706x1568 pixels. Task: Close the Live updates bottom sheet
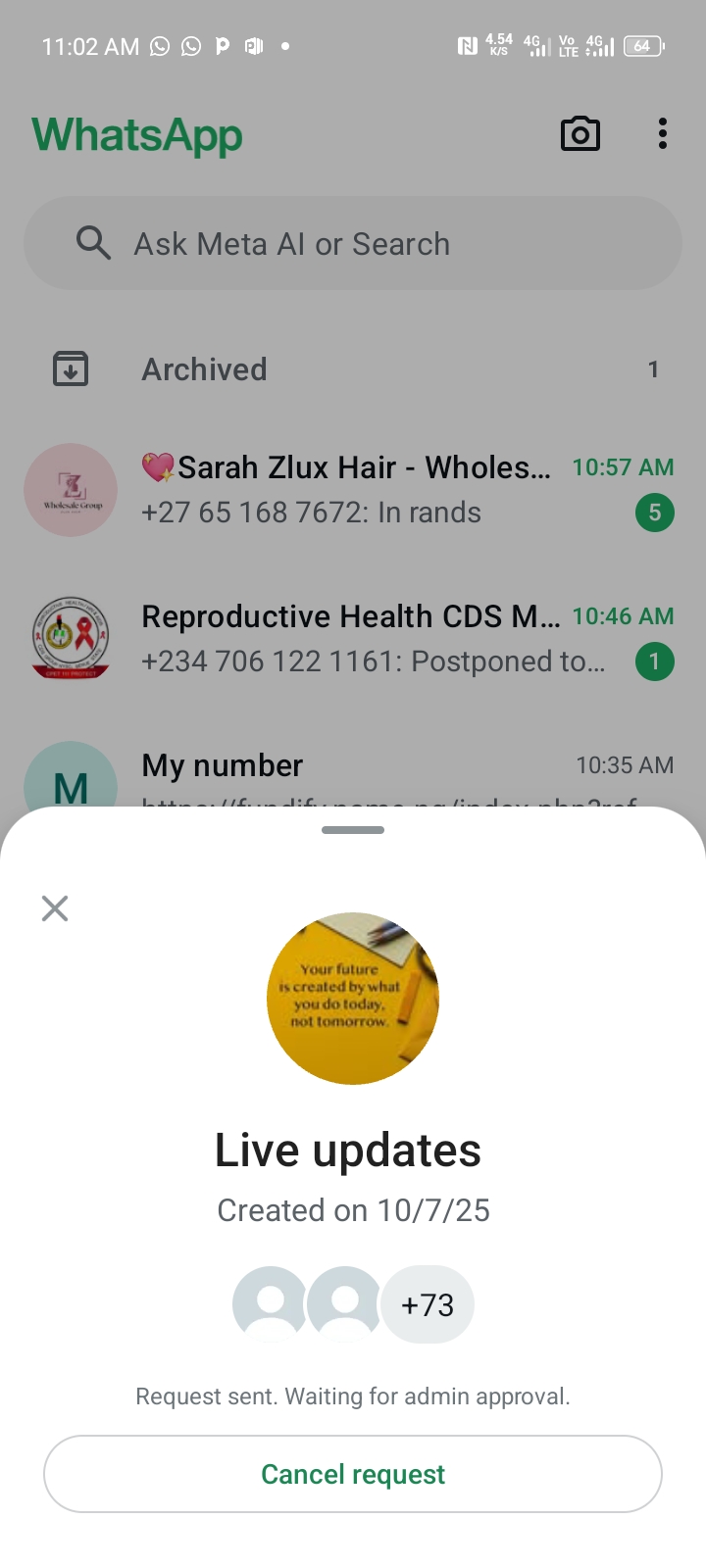[55, 908]
